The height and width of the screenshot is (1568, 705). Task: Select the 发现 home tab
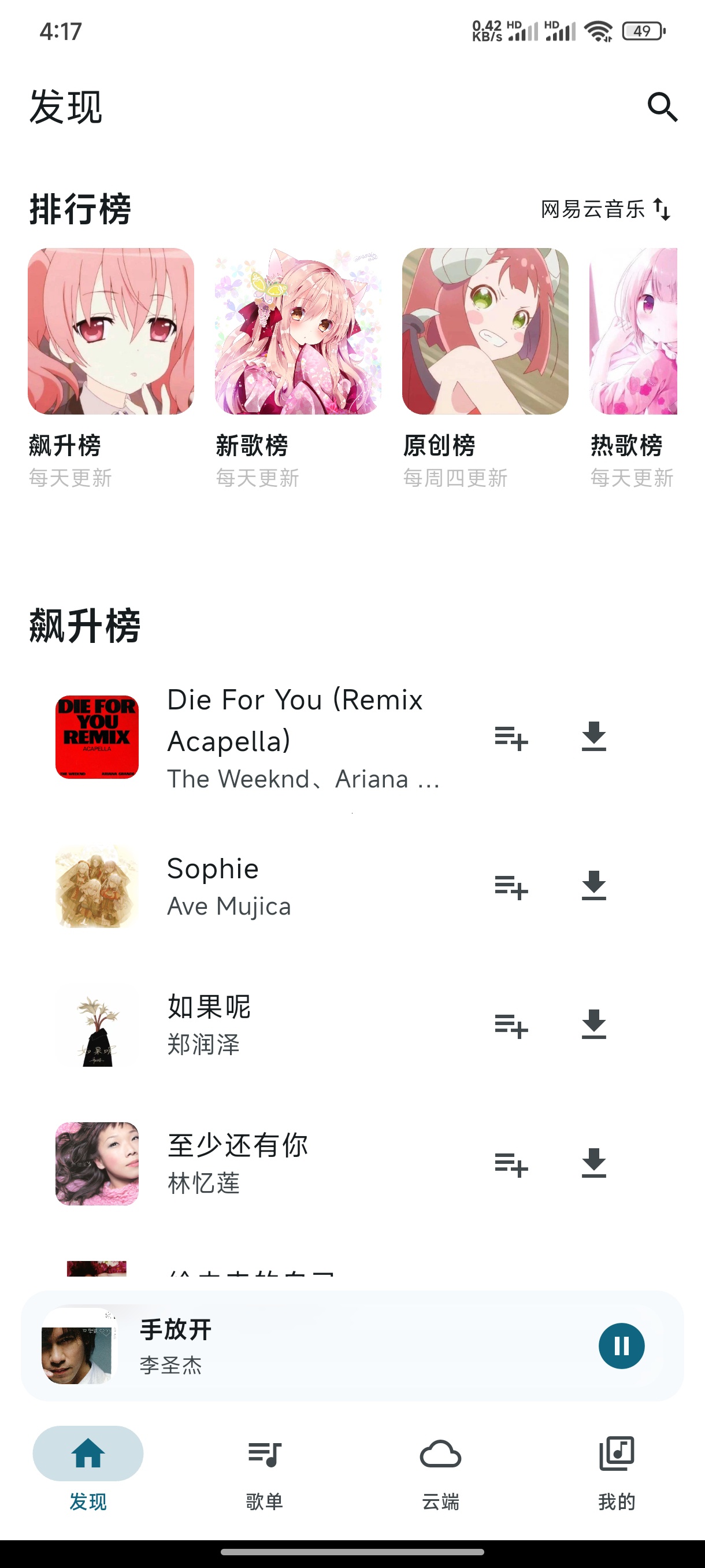88,1455
